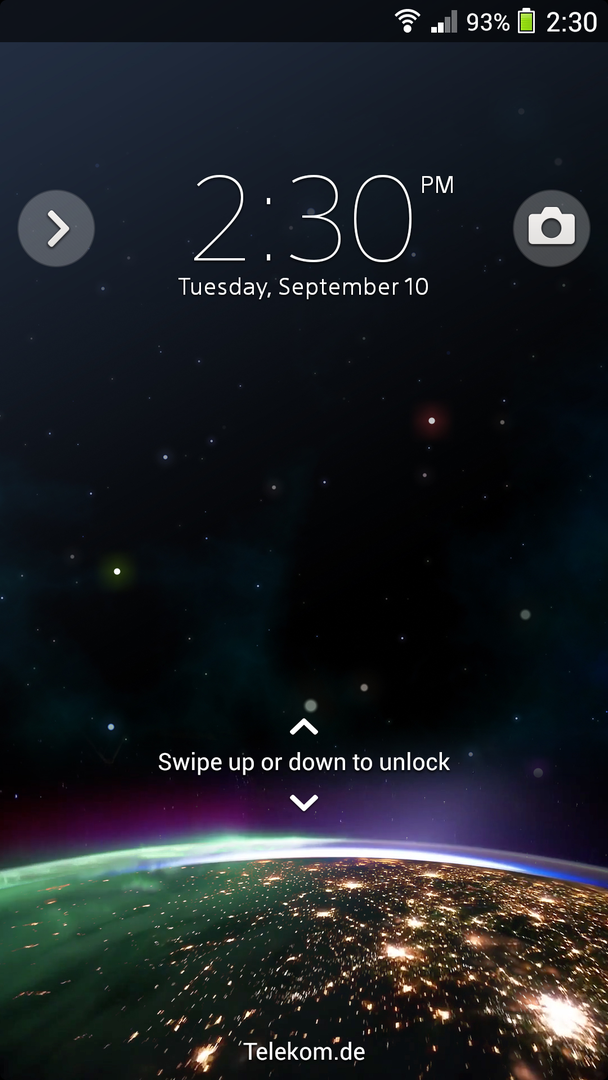Open the camera shortcut
The height and width of the screenshot is (1080, 608).
[x=551, y=228]
